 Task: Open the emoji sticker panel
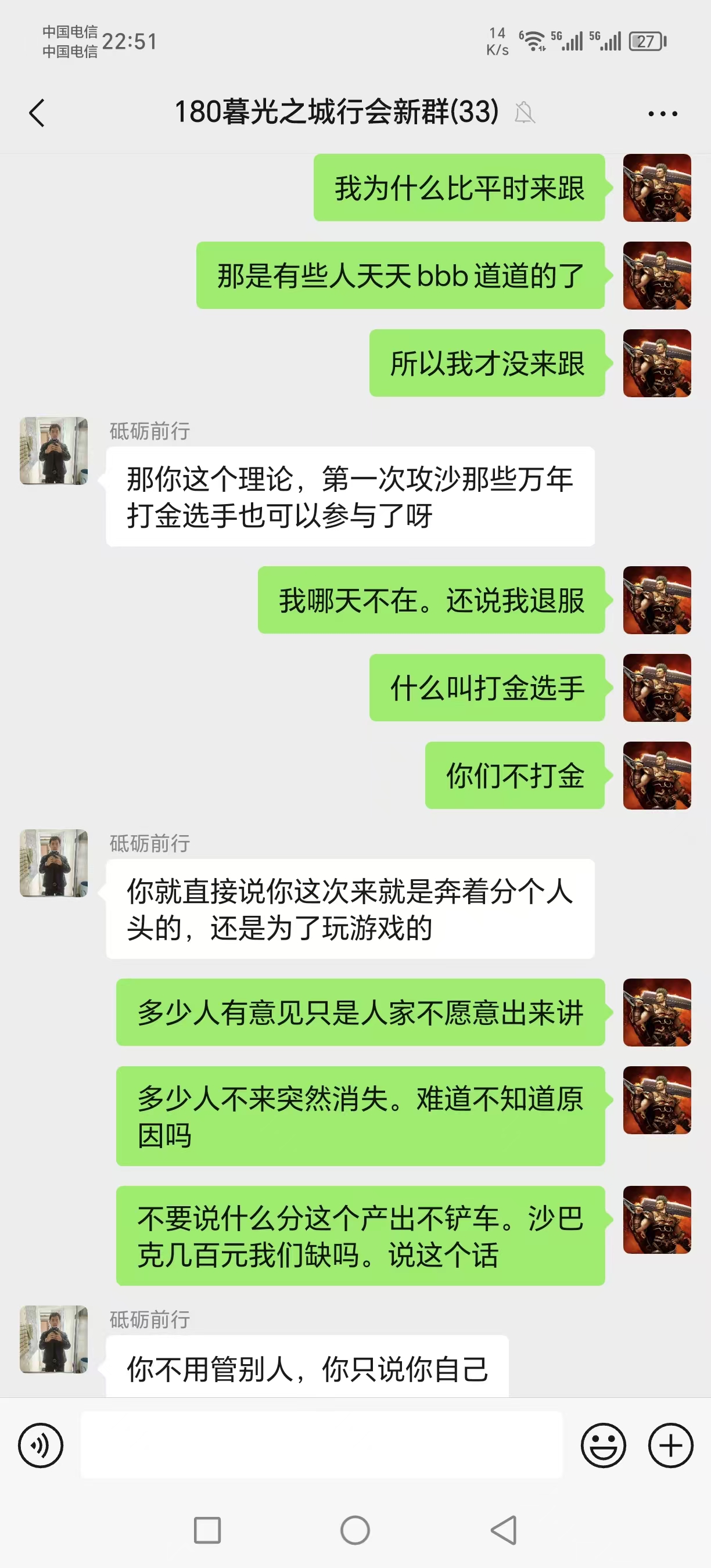pos(602,1445)
